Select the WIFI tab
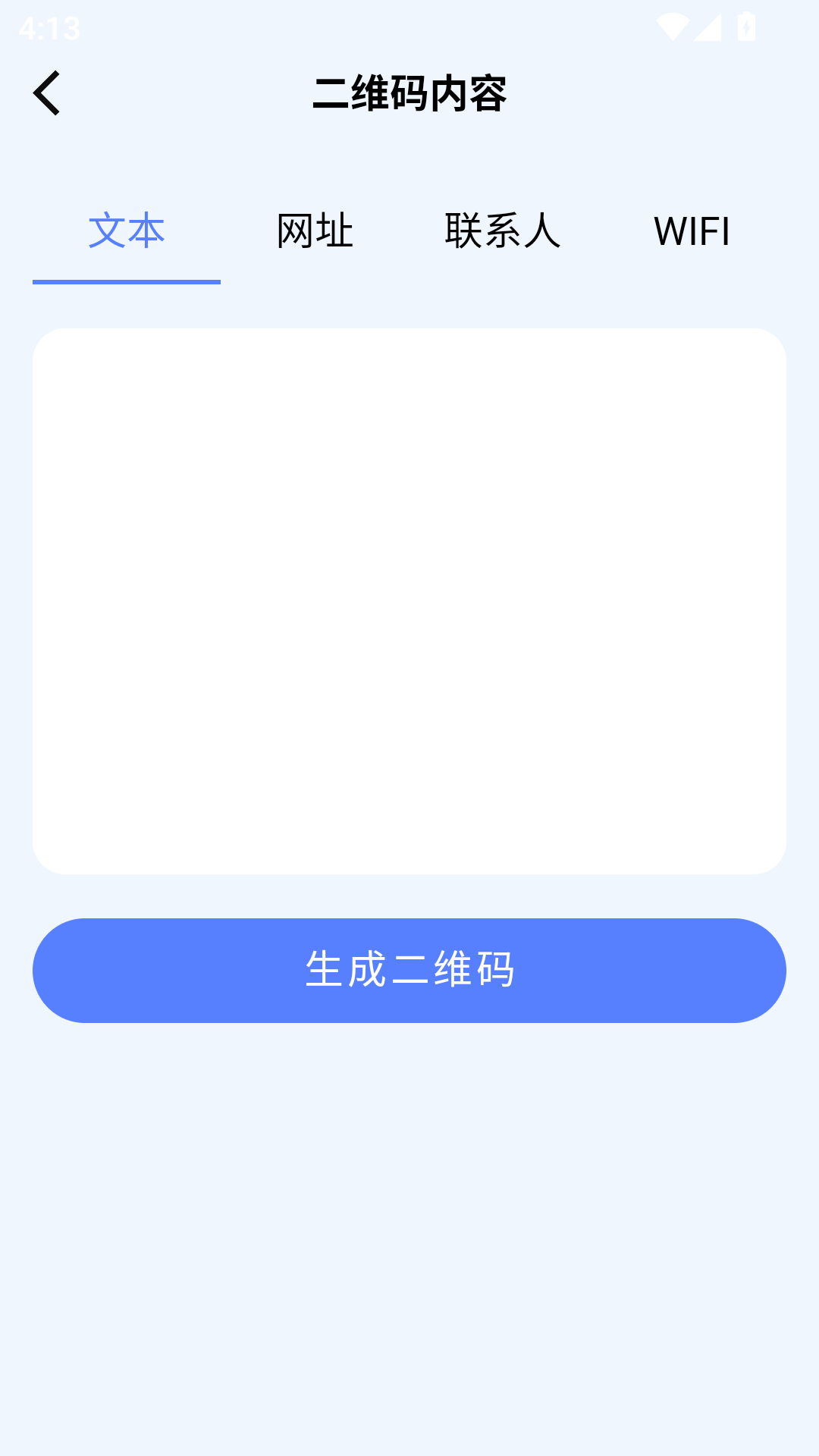This screenshot has width=819, height=1456. [693, 231]
